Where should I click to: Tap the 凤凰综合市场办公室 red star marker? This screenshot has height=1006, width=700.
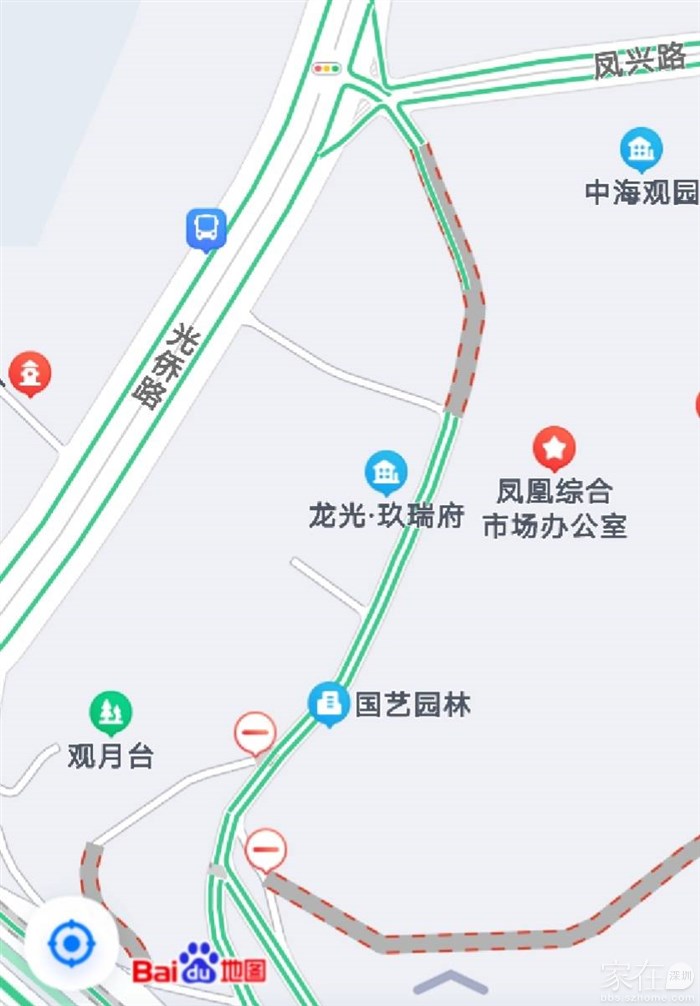pos(554,448)
